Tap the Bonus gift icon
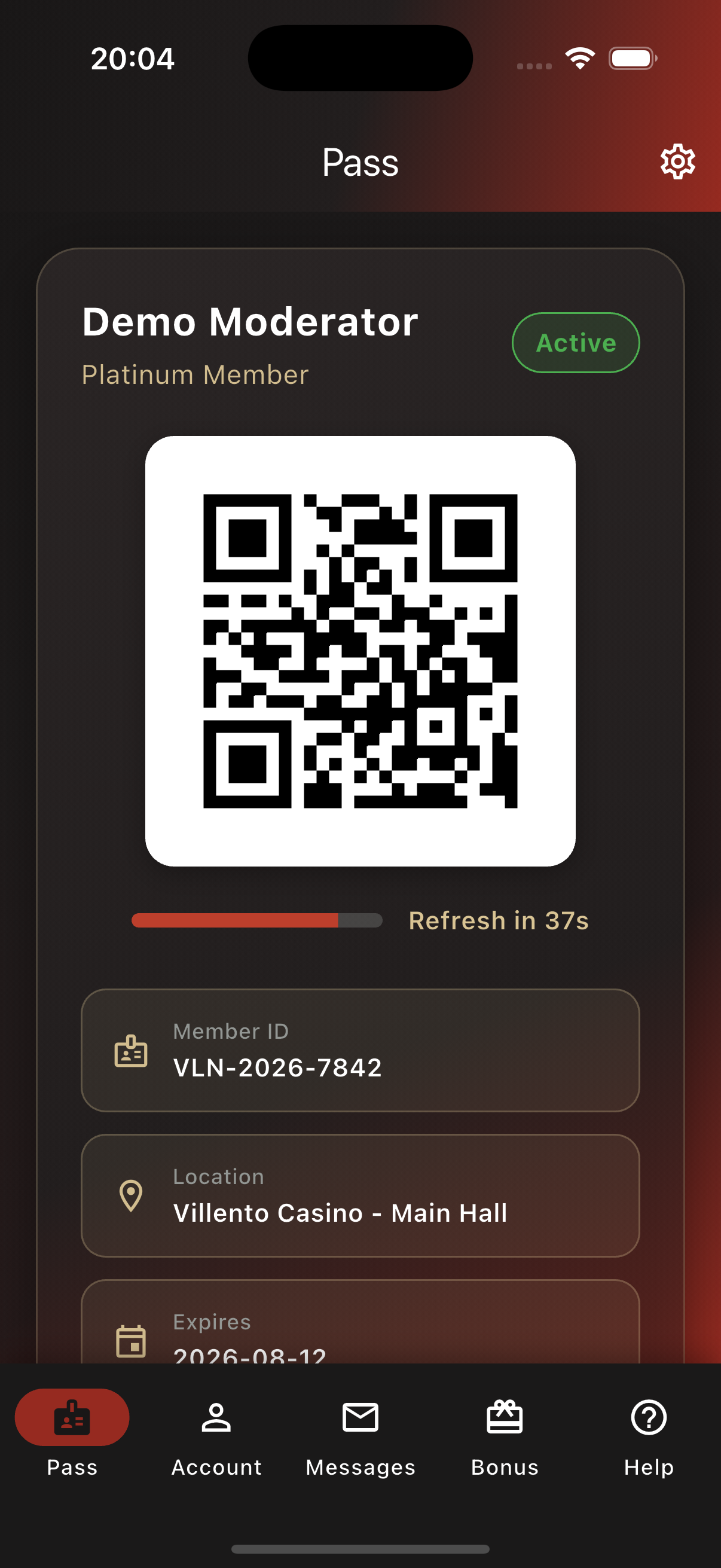The height and width of the screenshot is (1568, 721). tap(505, 1418)
